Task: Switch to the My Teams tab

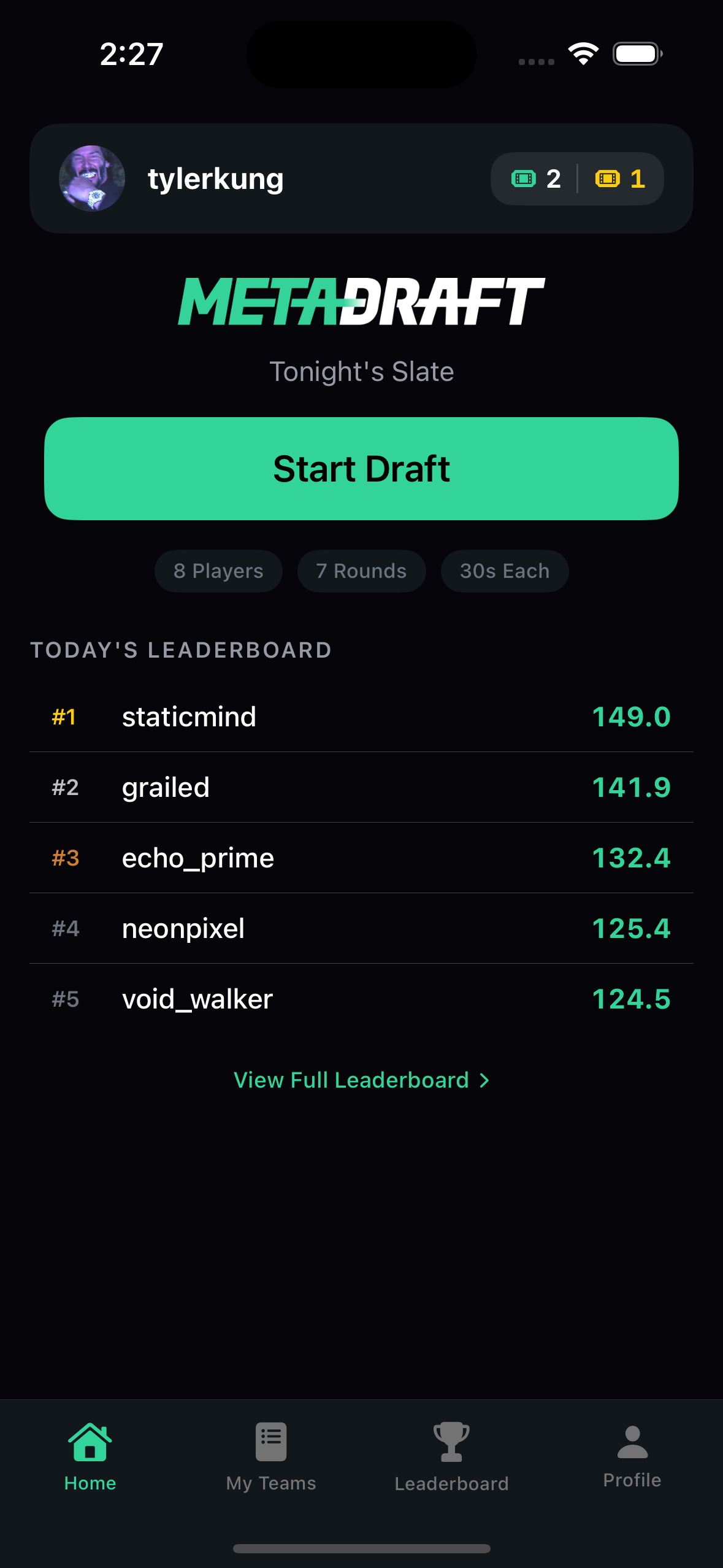Action: (x=270, y=1457)
